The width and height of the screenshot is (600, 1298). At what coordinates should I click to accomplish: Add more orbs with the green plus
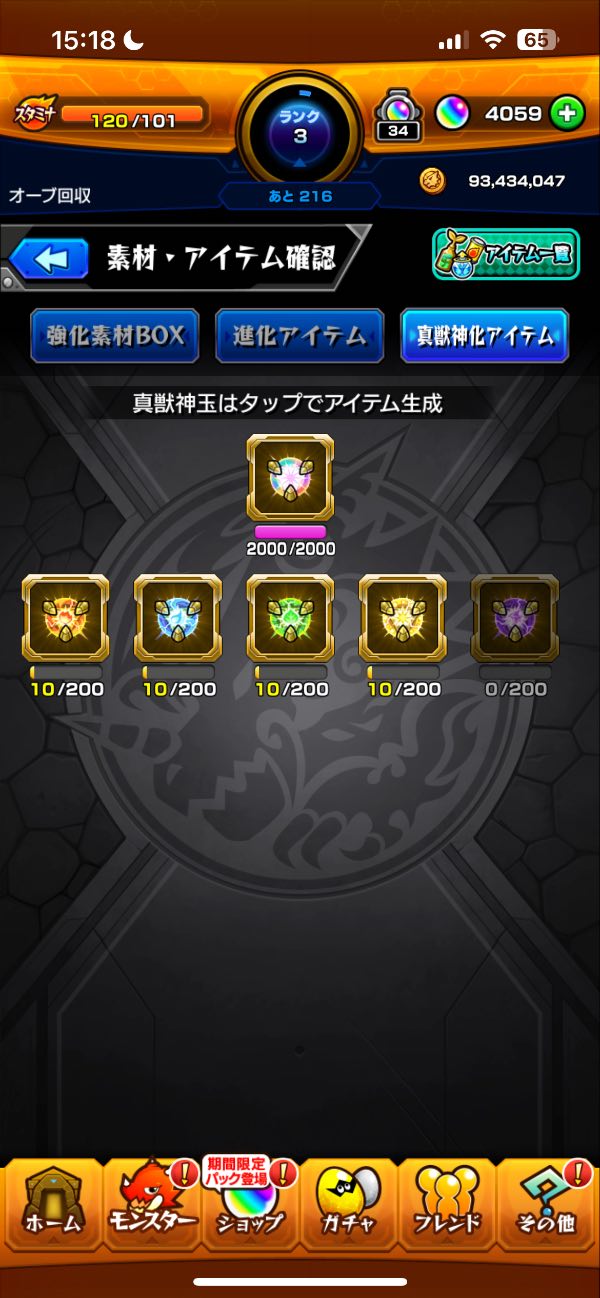pyautogui.click(x=566, y=114)
